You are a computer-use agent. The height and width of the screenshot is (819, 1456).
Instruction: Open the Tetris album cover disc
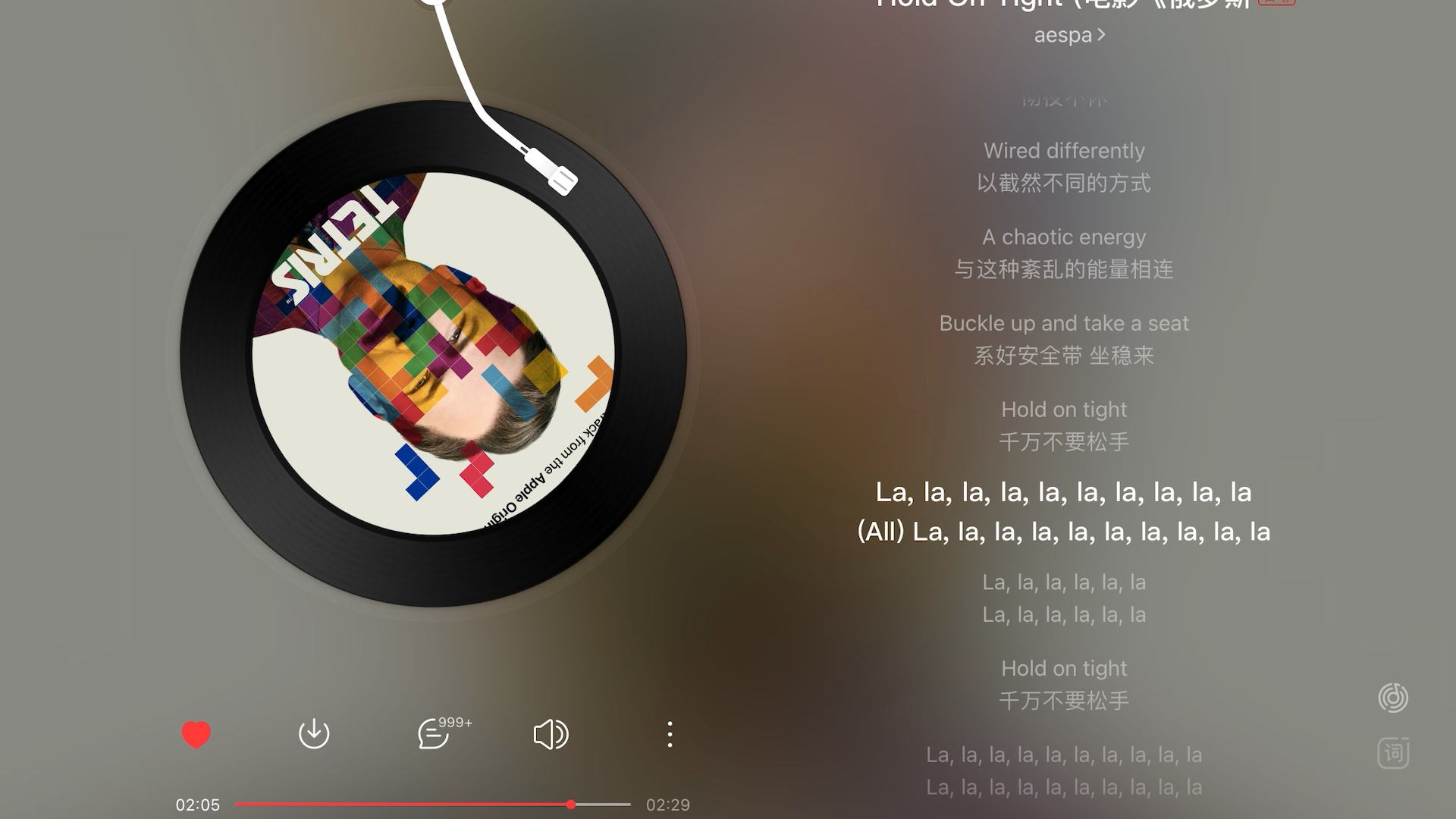(x=433, y=353)
